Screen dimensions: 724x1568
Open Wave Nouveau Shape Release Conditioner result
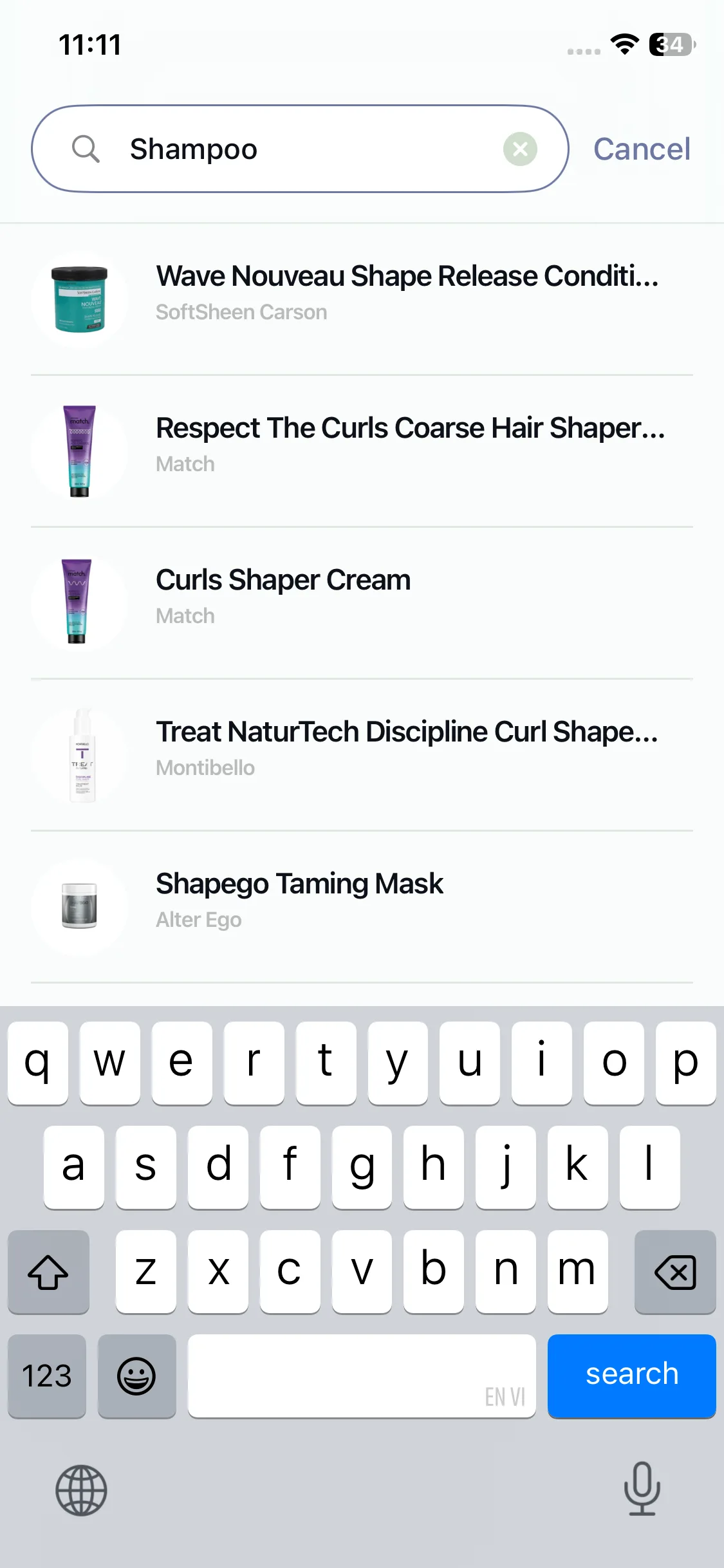click(407, 292)
